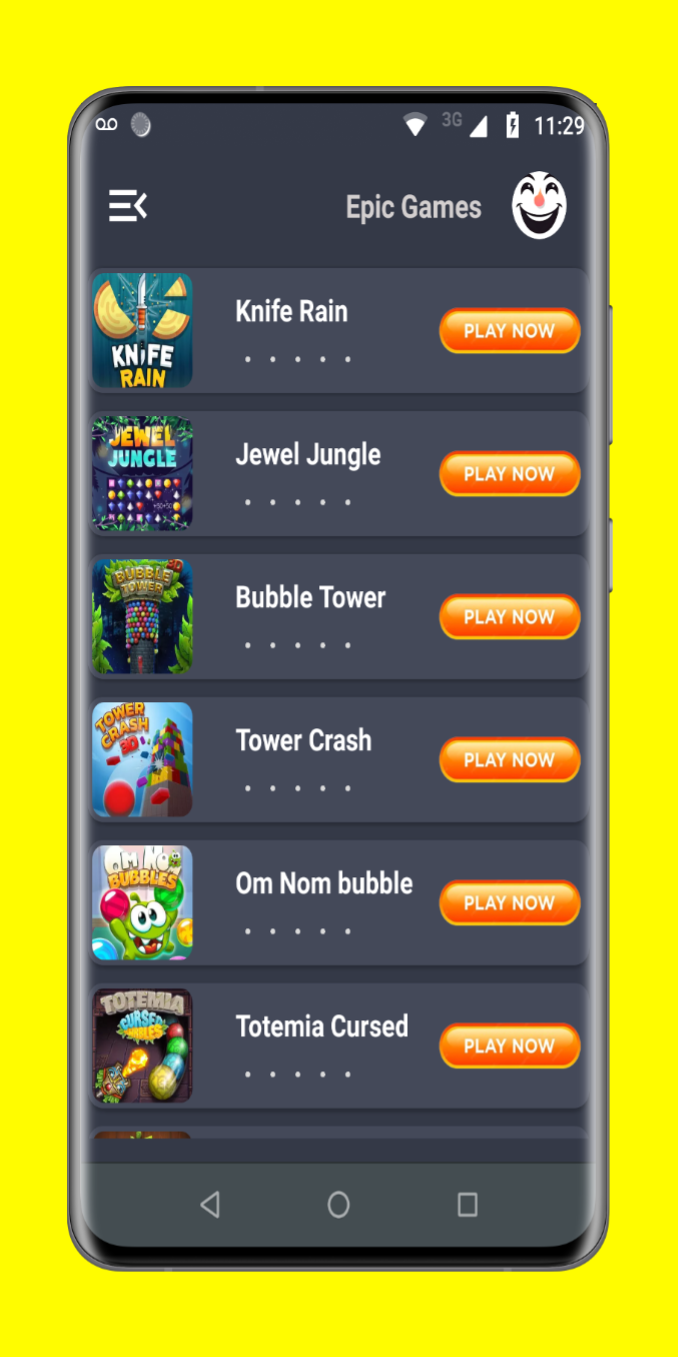Open the Knife Rain game thumbnail
Image resolution: width=678 pixels, height=1357 pixels.
tap(142, 331)
